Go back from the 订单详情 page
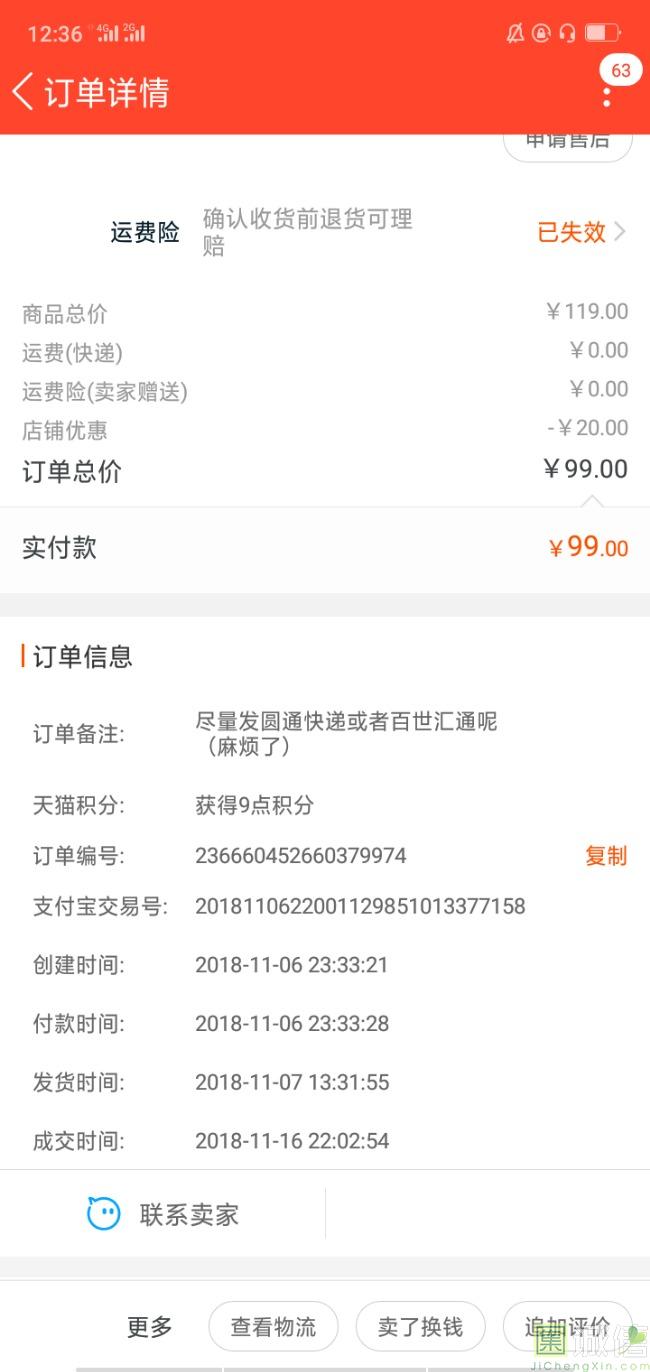 (x=23, y=92)
